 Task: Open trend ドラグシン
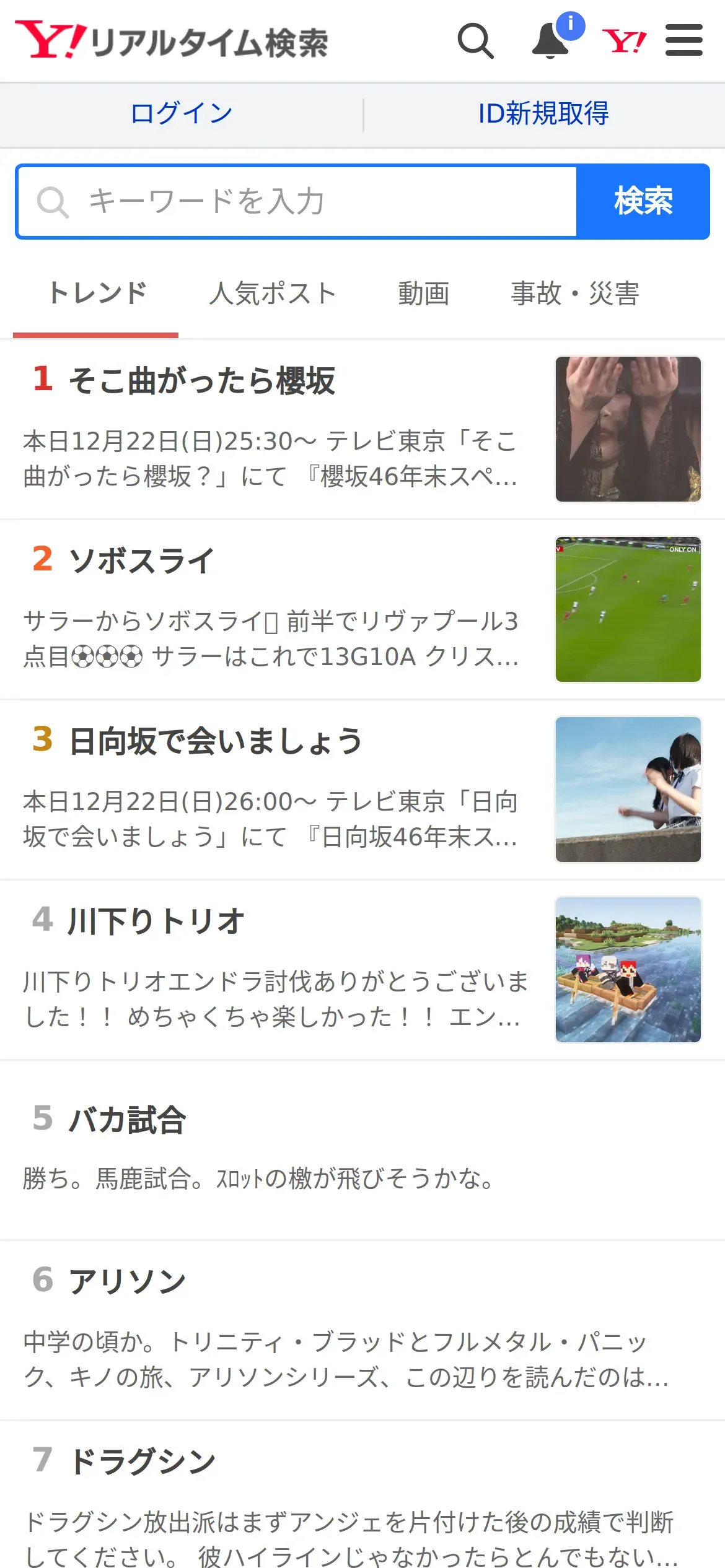pyautogui.click(x=142, y=1461)
